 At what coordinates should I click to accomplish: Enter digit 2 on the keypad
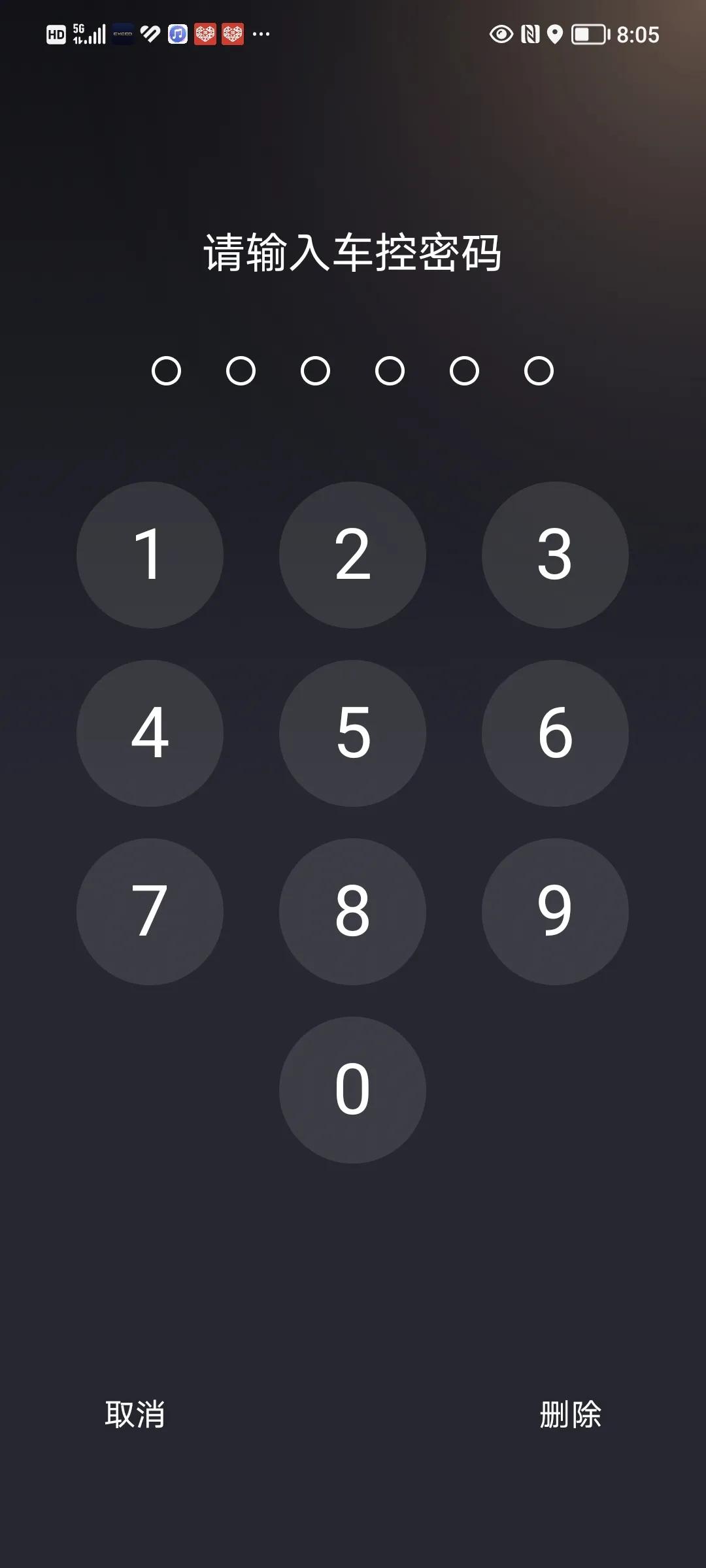(352, 555)
